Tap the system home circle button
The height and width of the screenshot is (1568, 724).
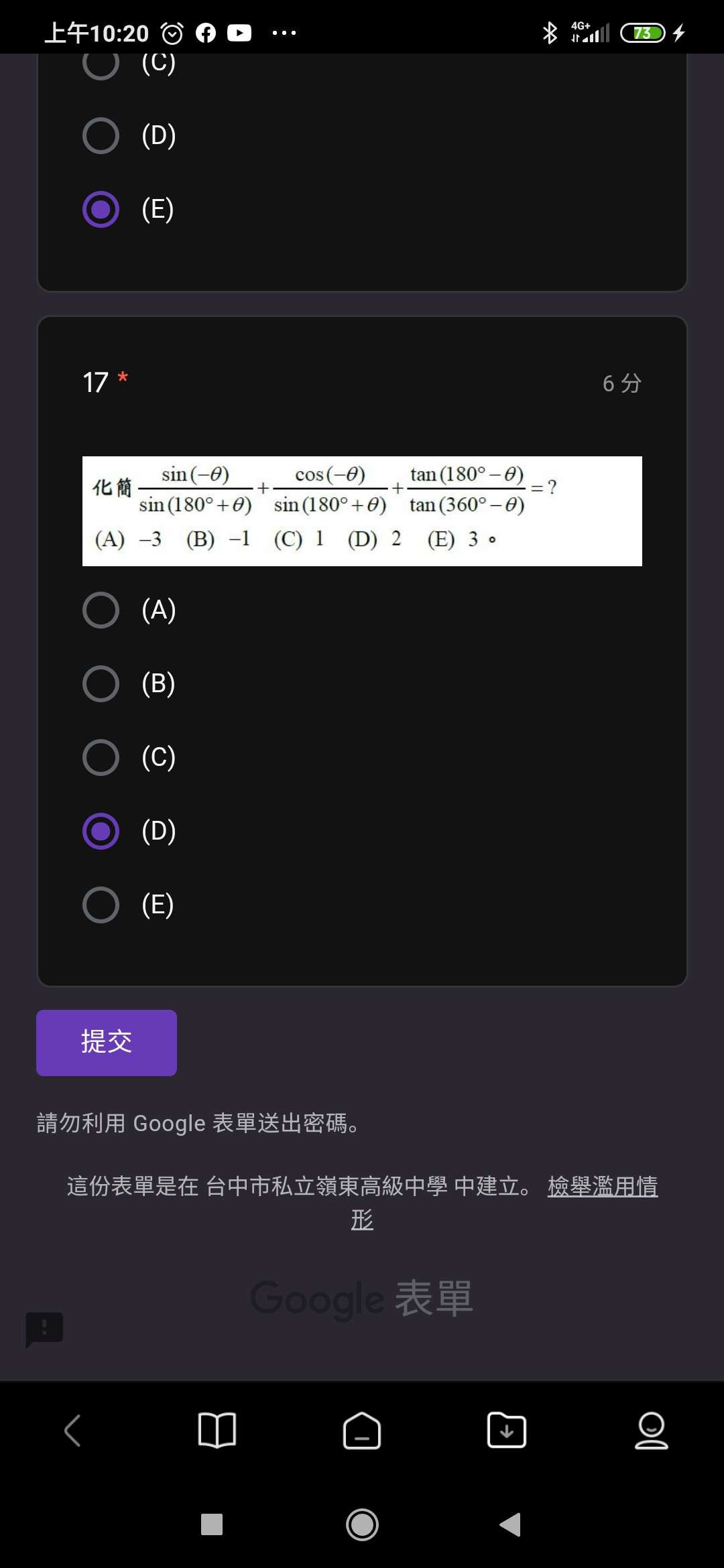click(362, 1524)
